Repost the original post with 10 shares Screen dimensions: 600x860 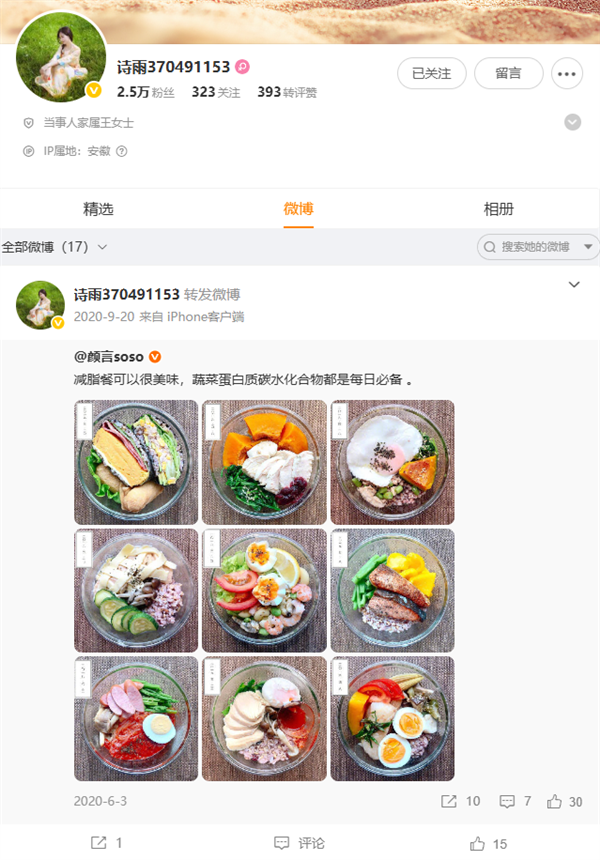(460, 801)
